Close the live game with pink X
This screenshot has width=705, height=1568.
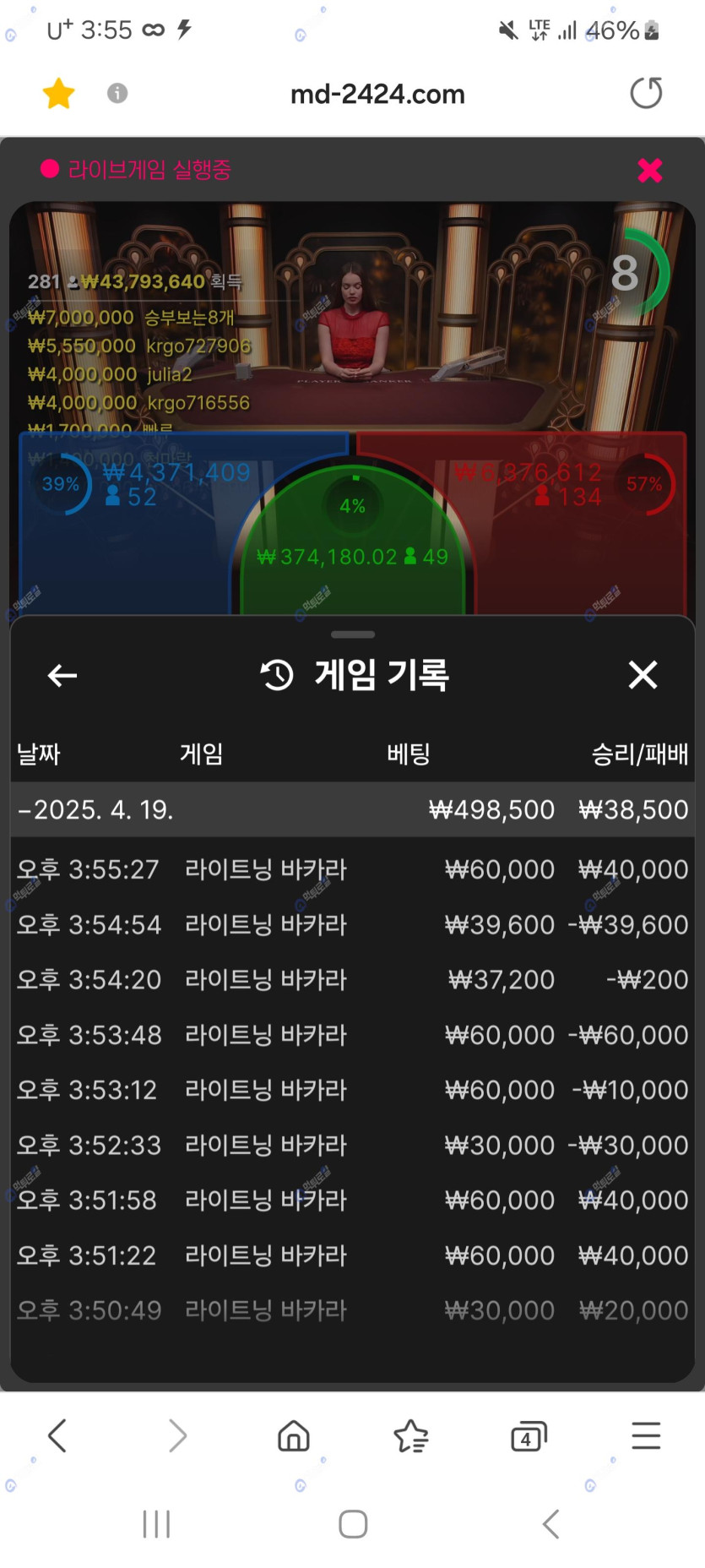(x=649, y=170)
